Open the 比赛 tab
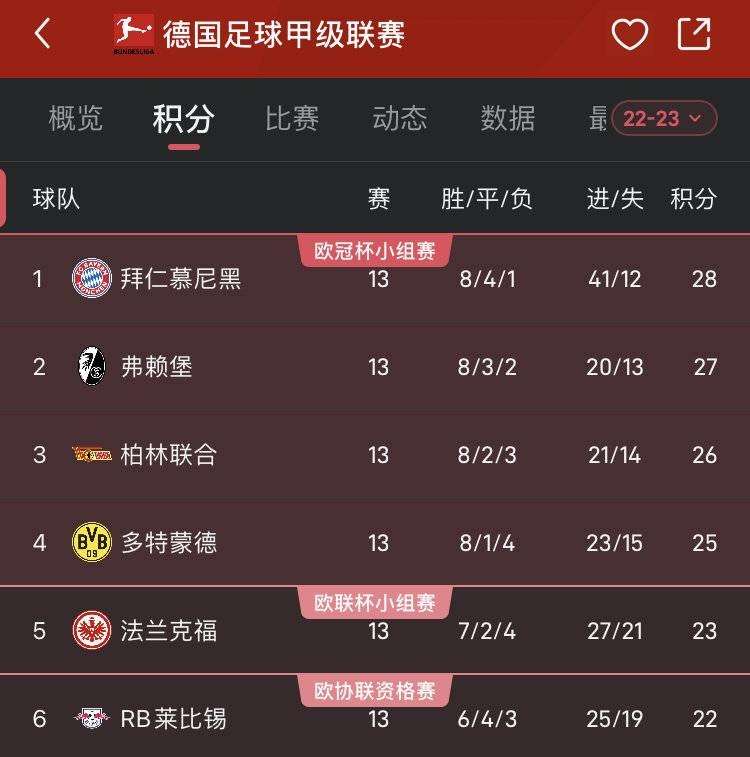 292,119
